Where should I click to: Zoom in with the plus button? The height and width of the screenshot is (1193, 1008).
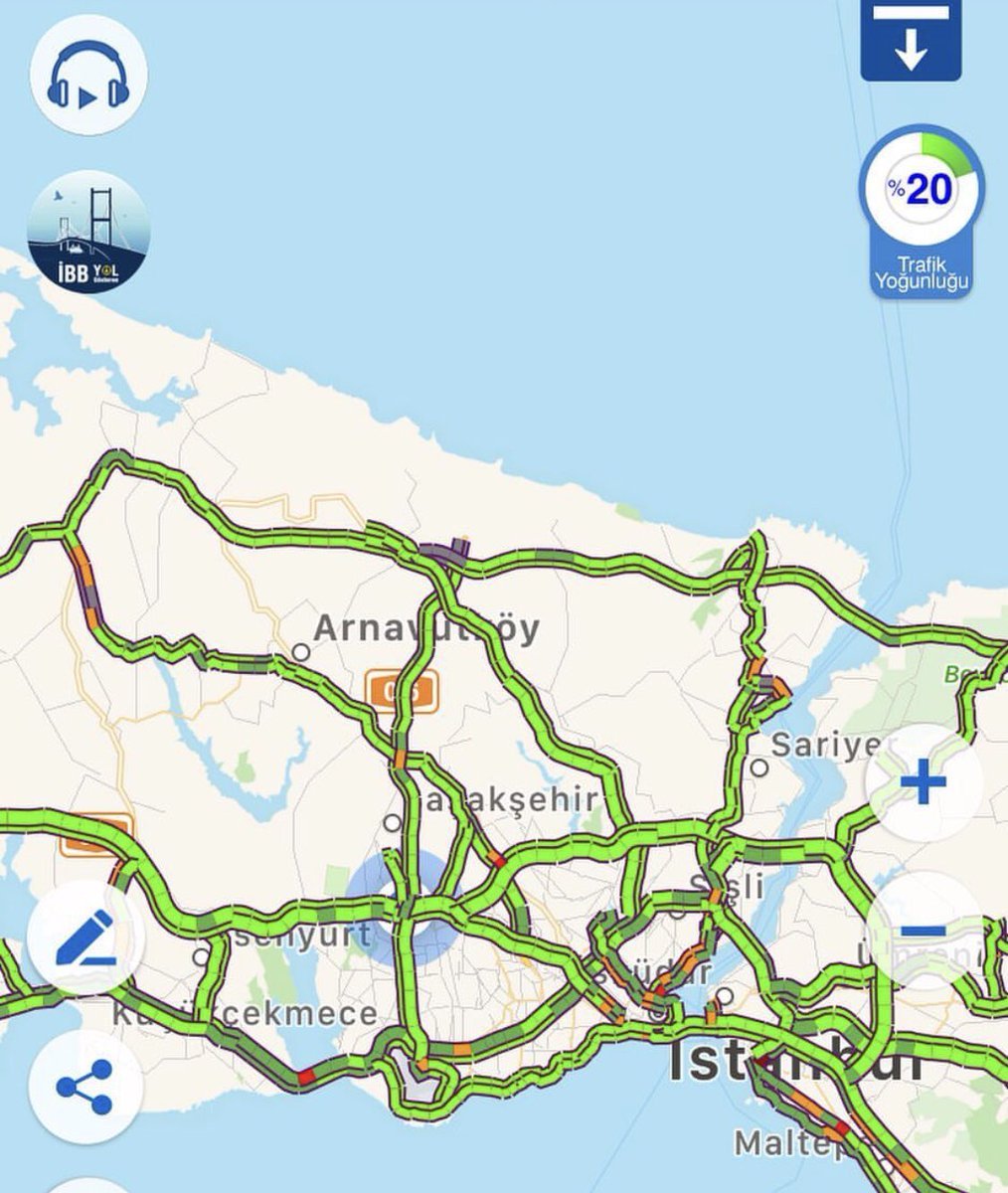[924, 783]
